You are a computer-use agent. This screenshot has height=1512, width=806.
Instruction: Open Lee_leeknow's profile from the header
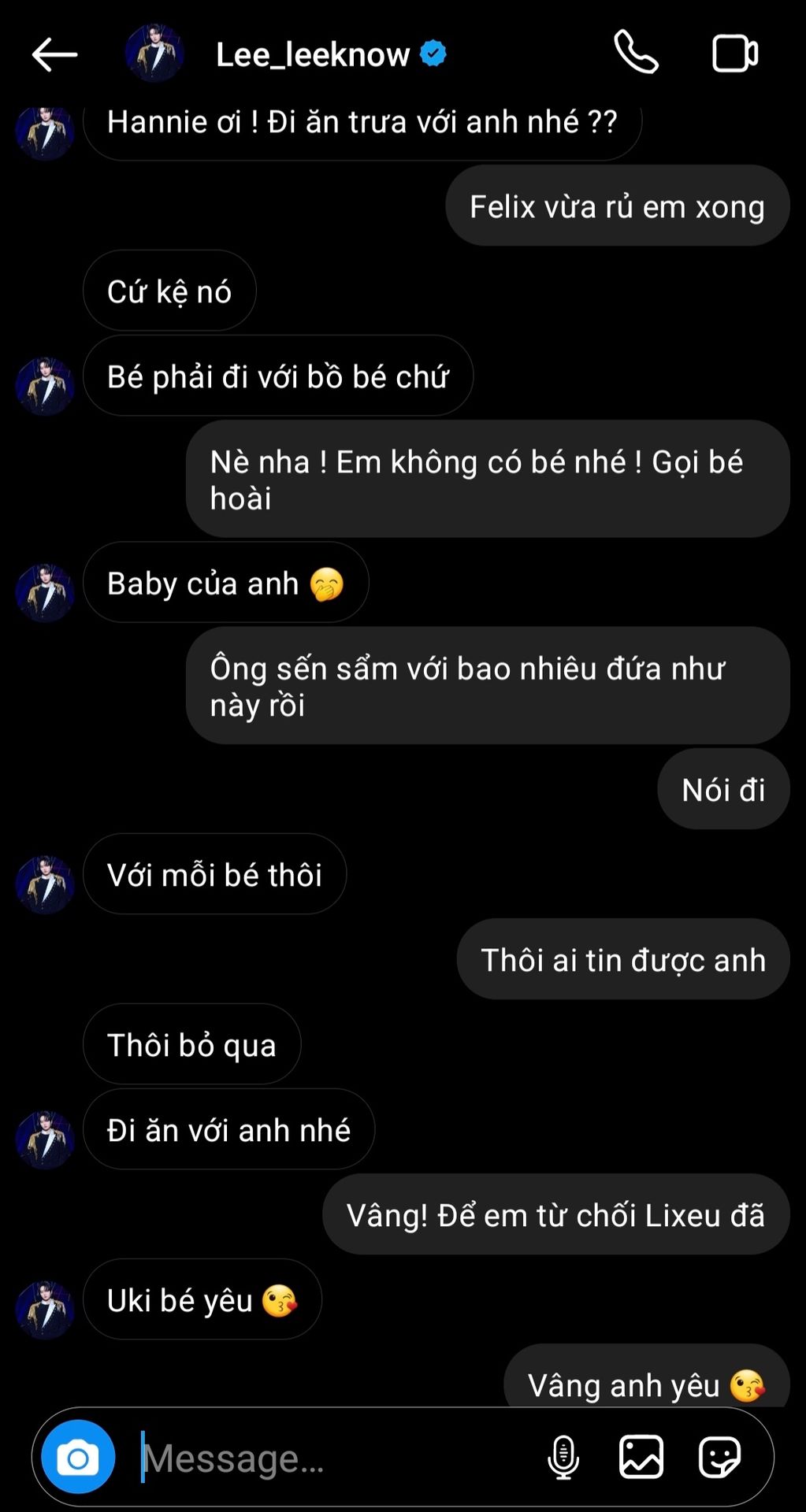click(x=312, y=54)
